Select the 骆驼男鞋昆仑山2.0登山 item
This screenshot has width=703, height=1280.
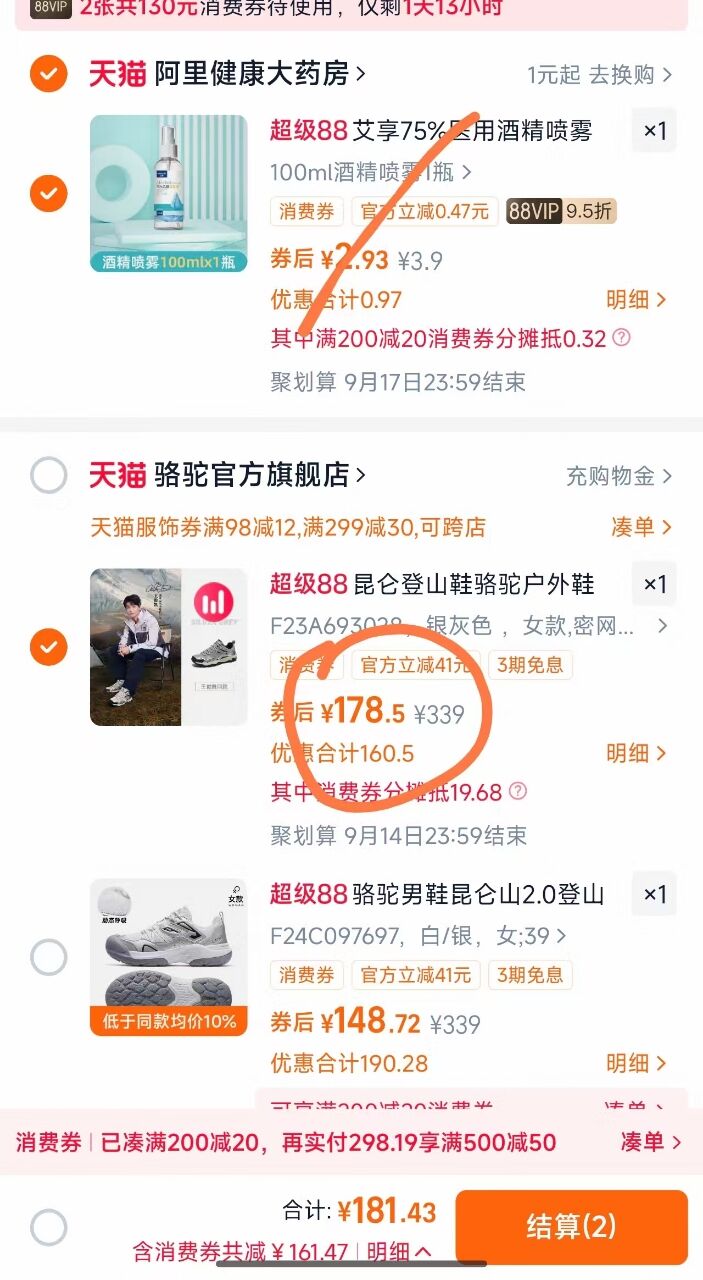tap(48, 957)
